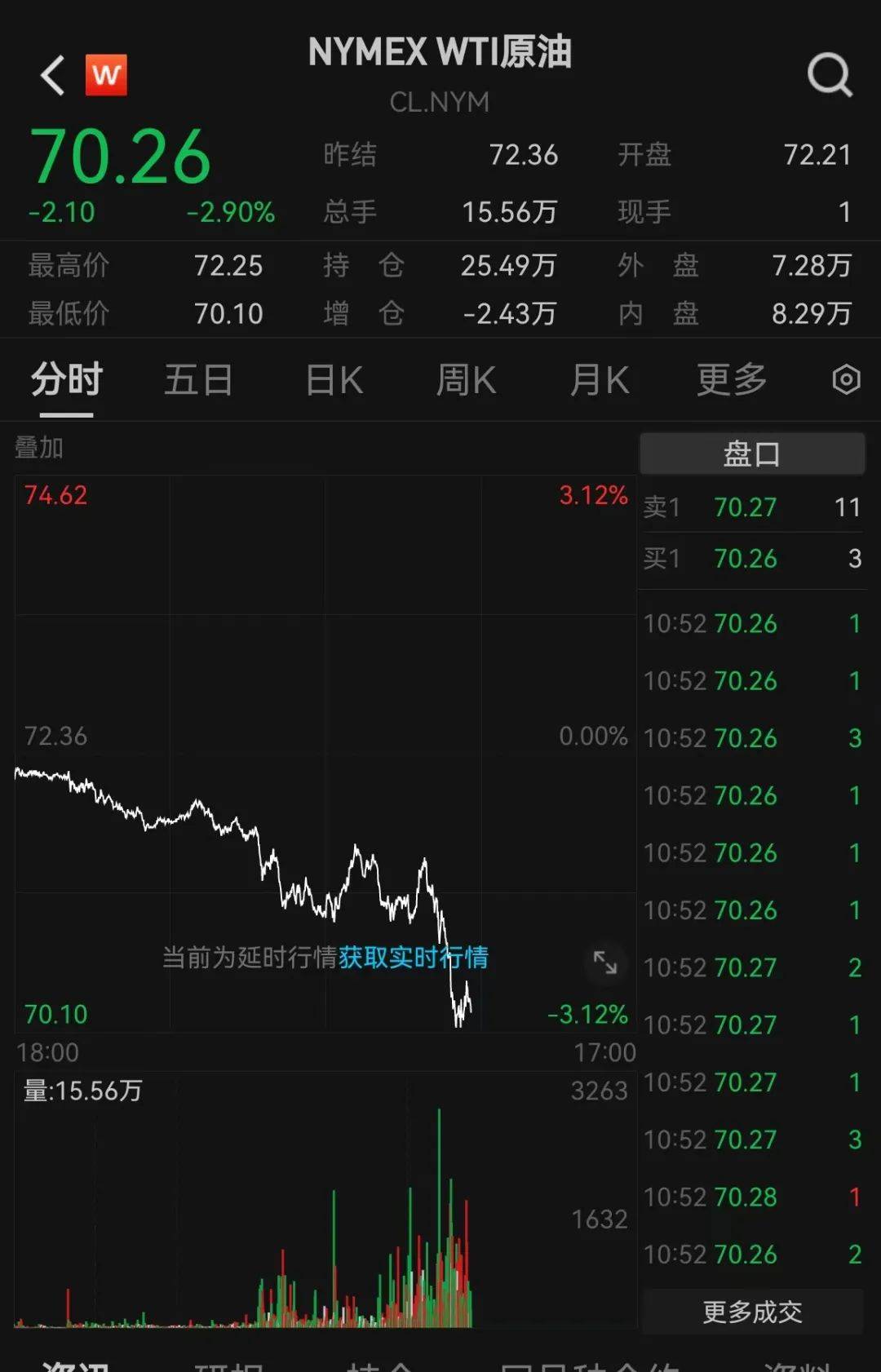Click the Wind app logo icon
The height and width of the screenshot is (1372, 881).
(x=108, y=73)
